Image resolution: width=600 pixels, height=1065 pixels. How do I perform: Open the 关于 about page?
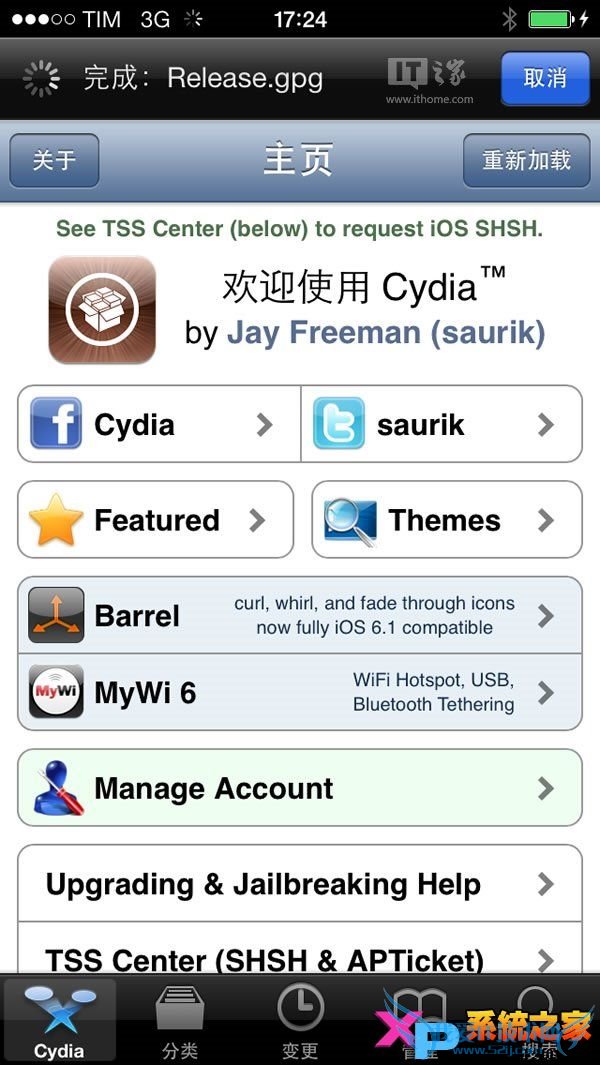(x=54, y=160)
